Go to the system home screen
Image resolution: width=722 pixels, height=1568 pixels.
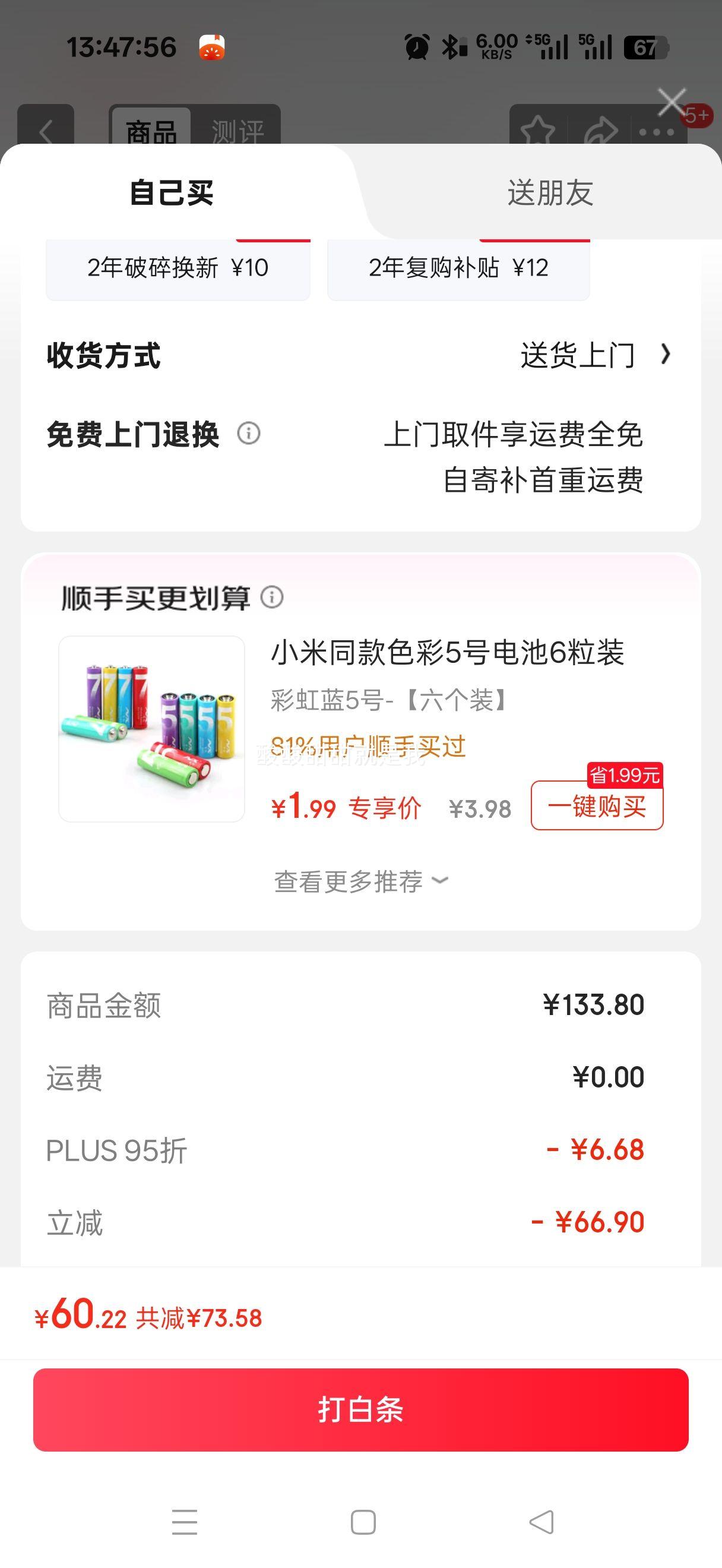coord(363,1522)
